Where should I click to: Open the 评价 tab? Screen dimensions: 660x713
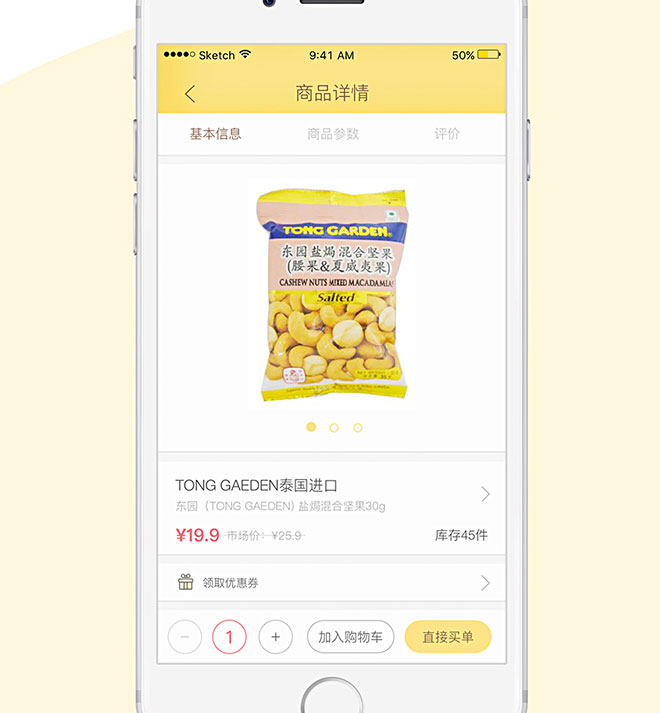pyautogui.click(x=447, y=134)
